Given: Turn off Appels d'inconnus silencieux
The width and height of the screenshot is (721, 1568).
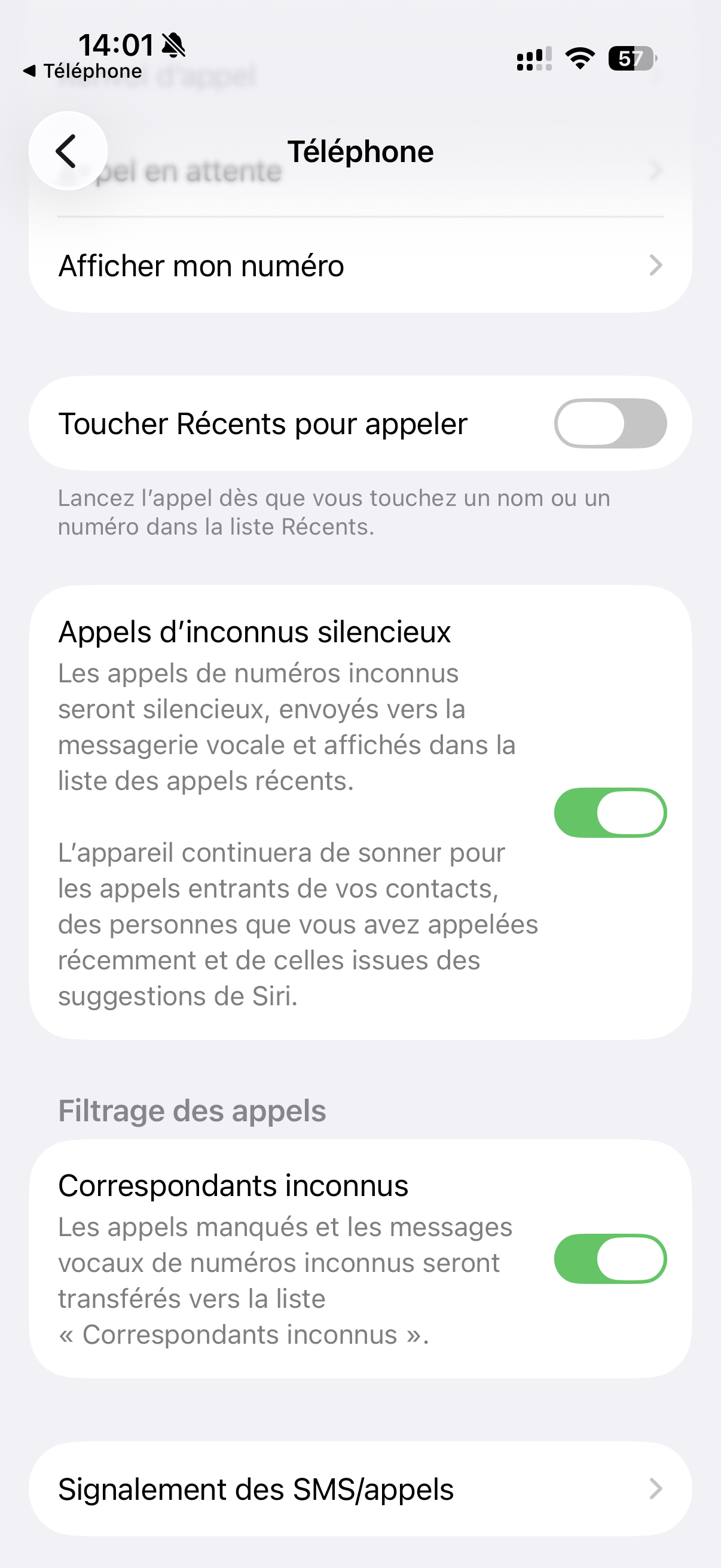Looking at the screenshot, I should [x=610, y=813].
